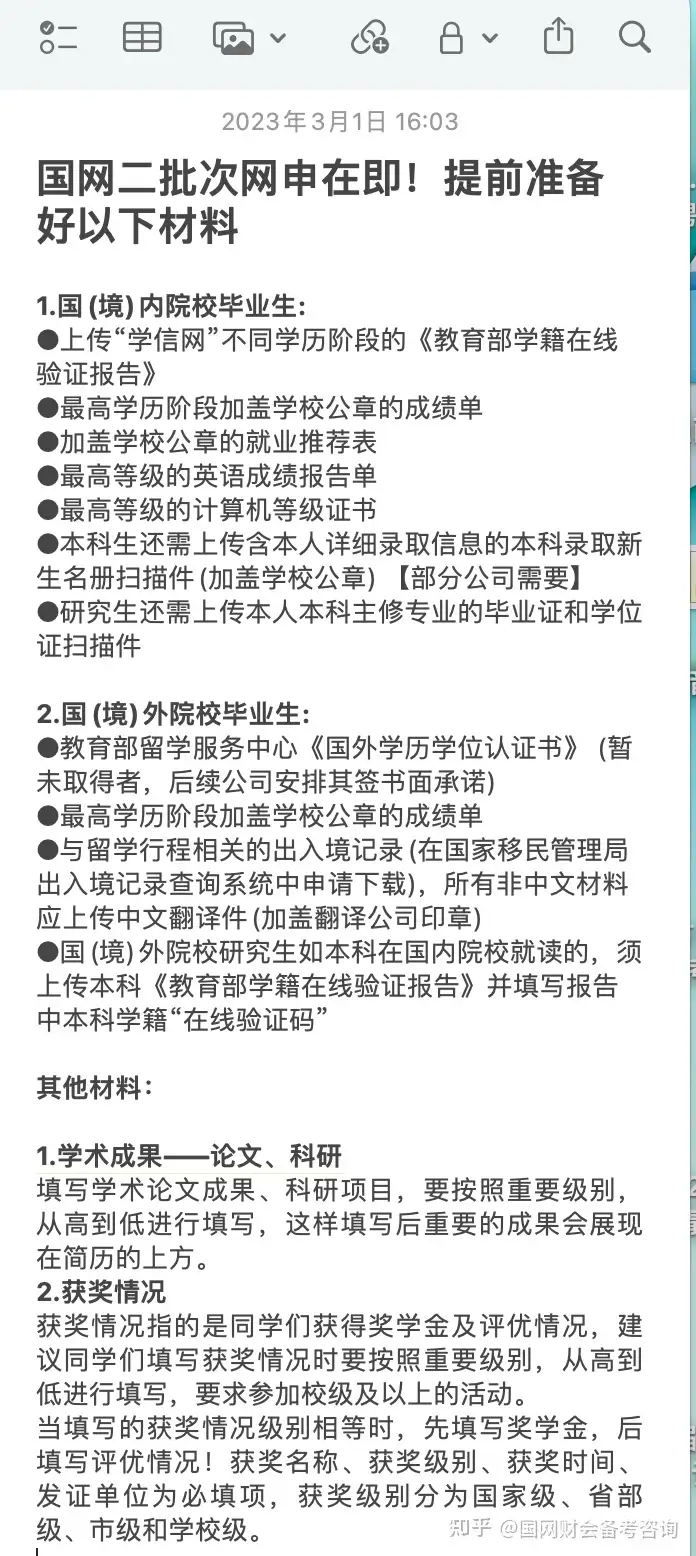Open the add-link collaboration icon

tap(369, 38)
